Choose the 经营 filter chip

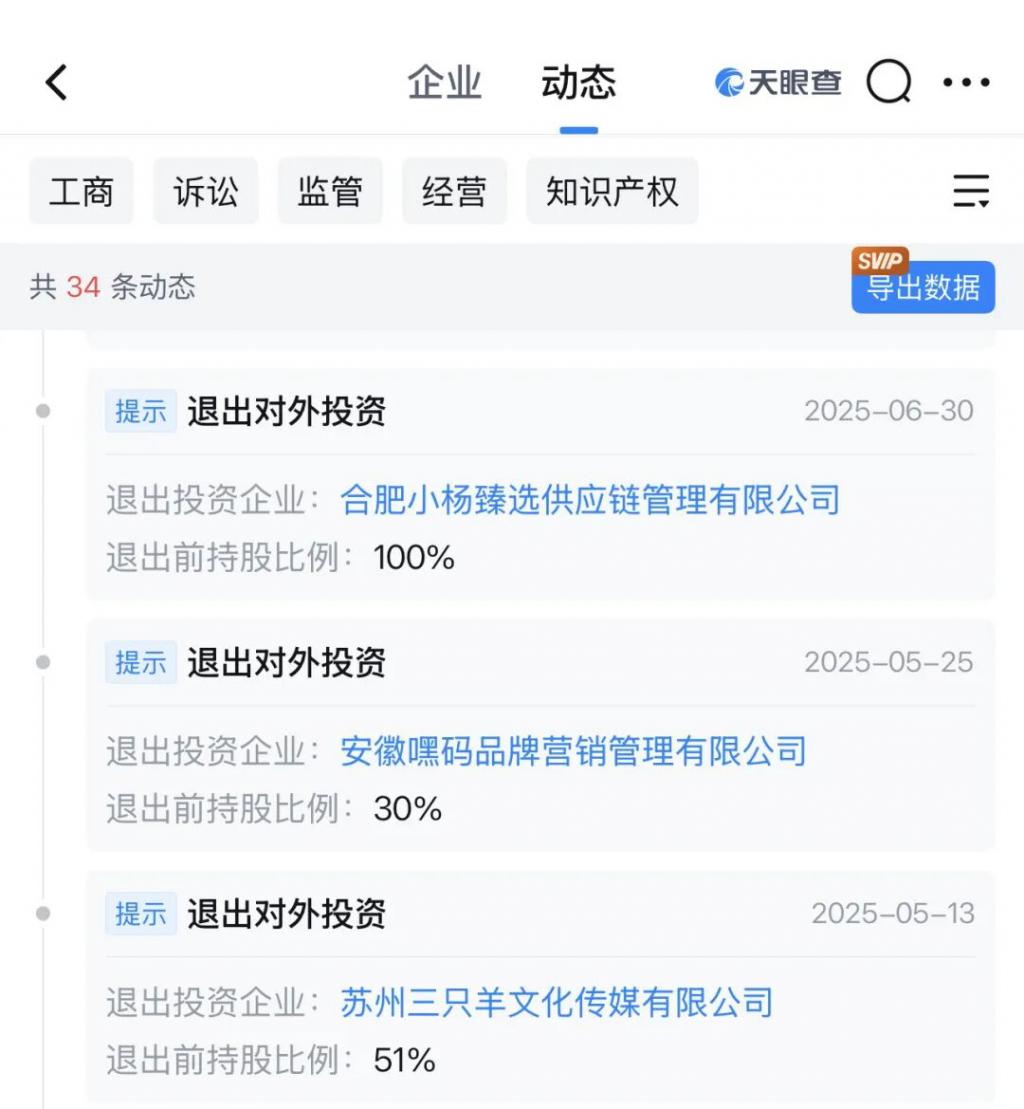pos(454,191)
